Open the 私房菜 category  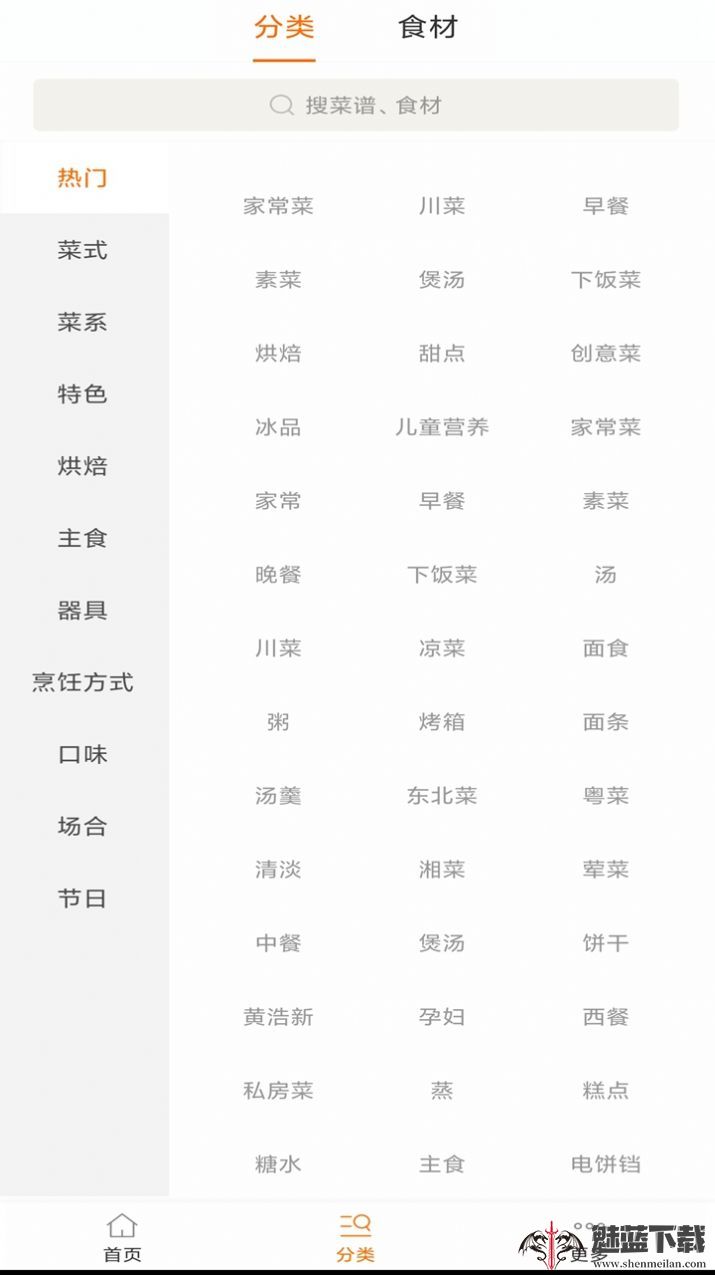(x=278, y=1090)
